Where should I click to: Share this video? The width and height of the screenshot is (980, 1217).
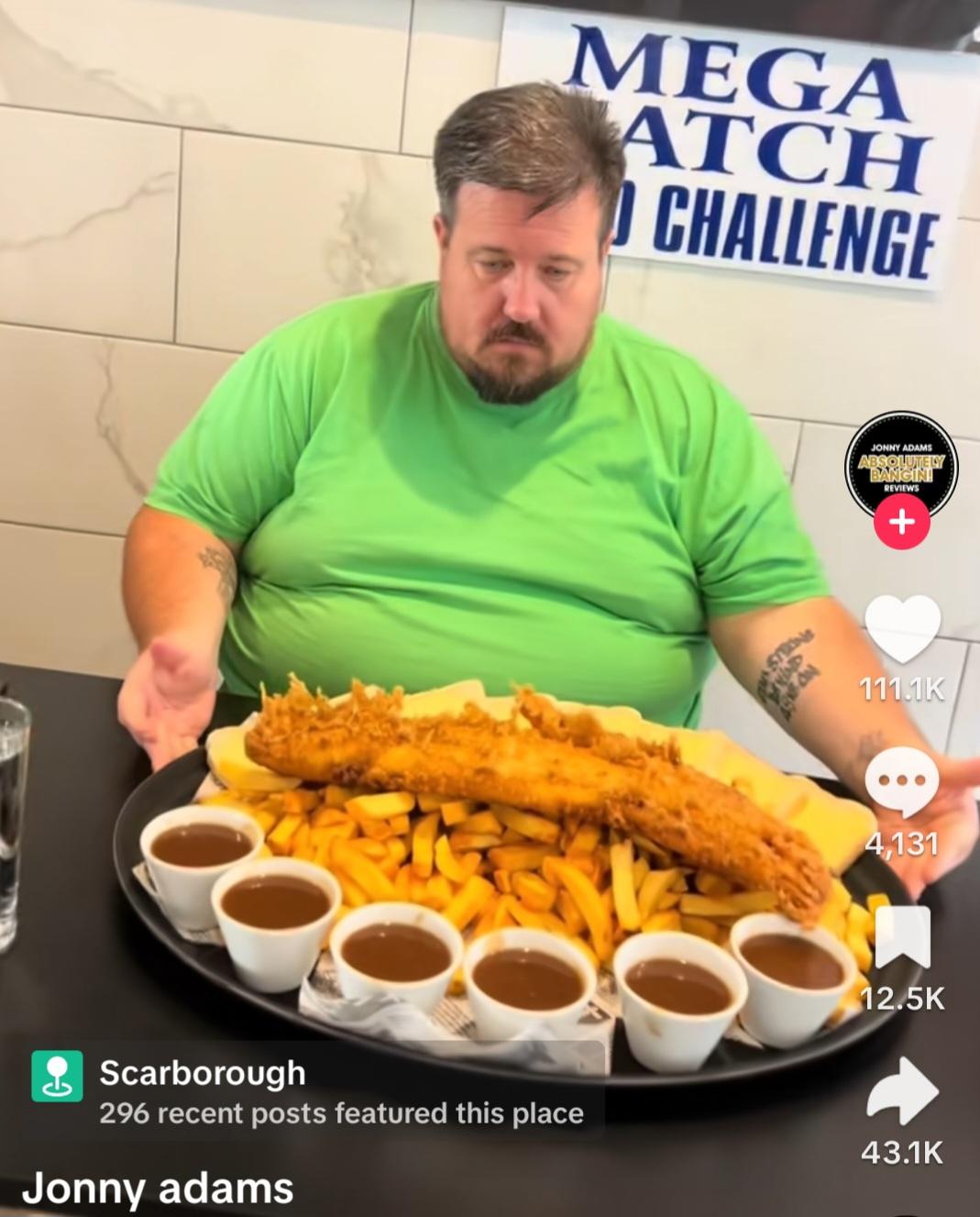902,1090
